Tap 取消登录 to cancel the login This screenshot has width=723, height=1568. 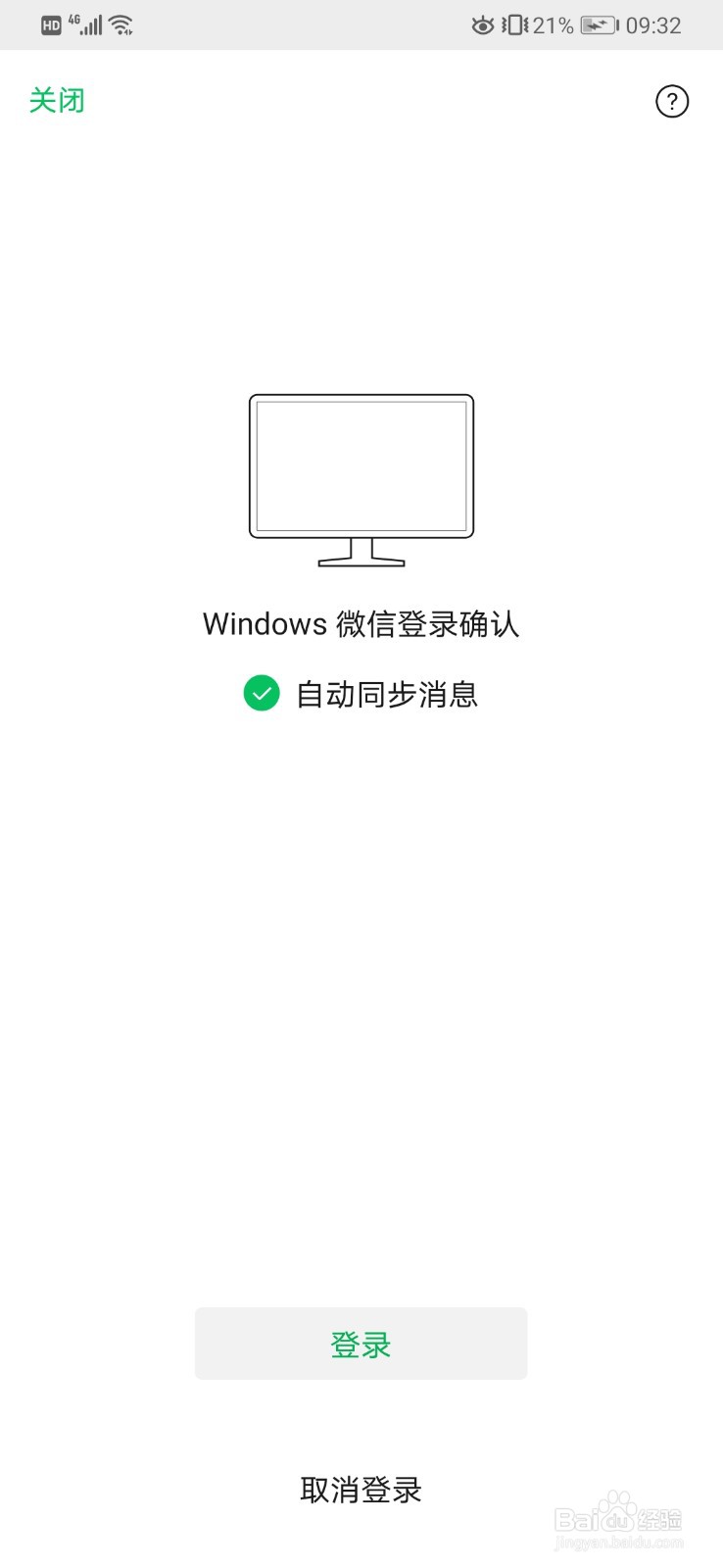[361, 1489]
